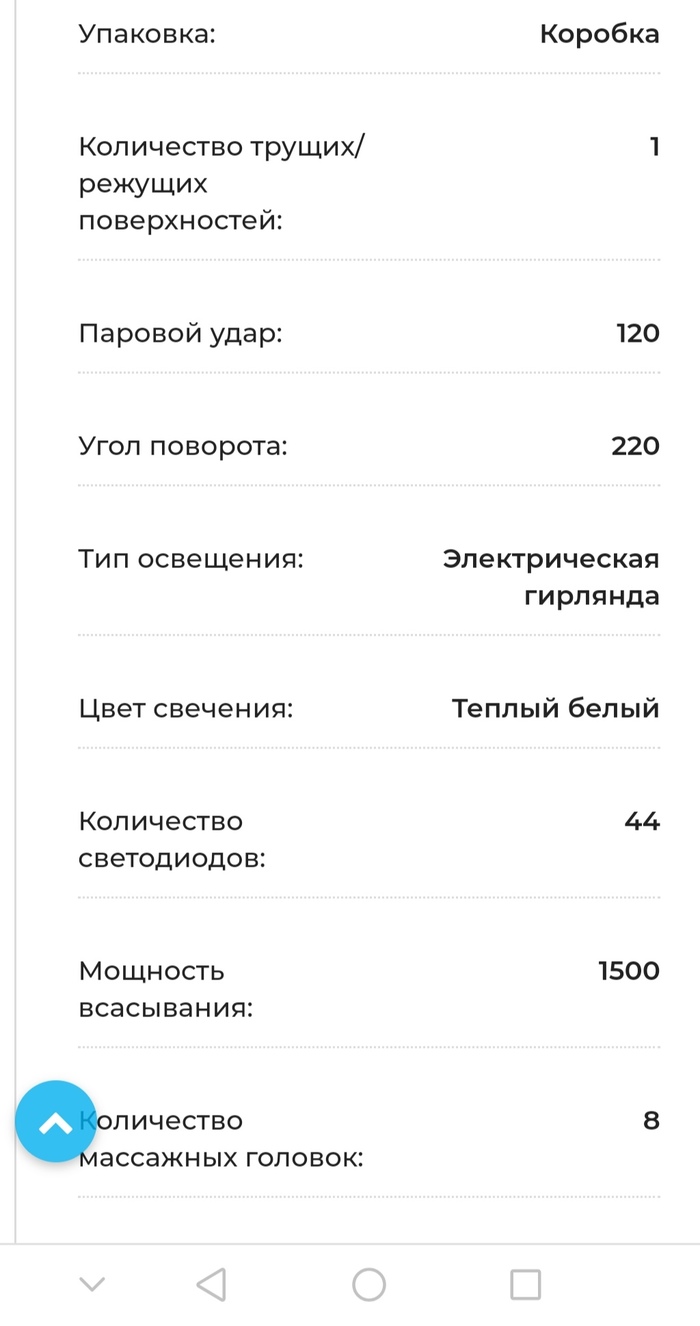Hide the navigation bar with the down chevron
Screen dimensions: 700x1326
(x=92, y=1284)
